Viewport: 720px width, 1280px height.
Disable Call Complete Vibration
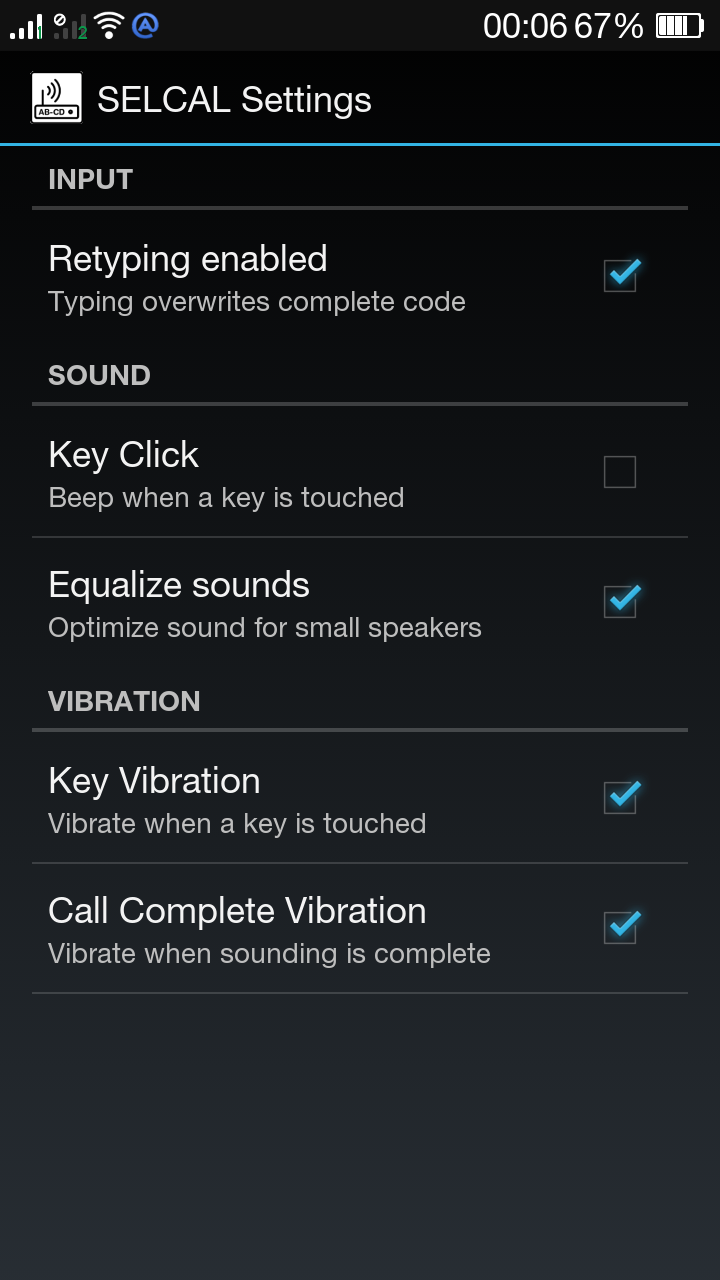tap(620, 927)
